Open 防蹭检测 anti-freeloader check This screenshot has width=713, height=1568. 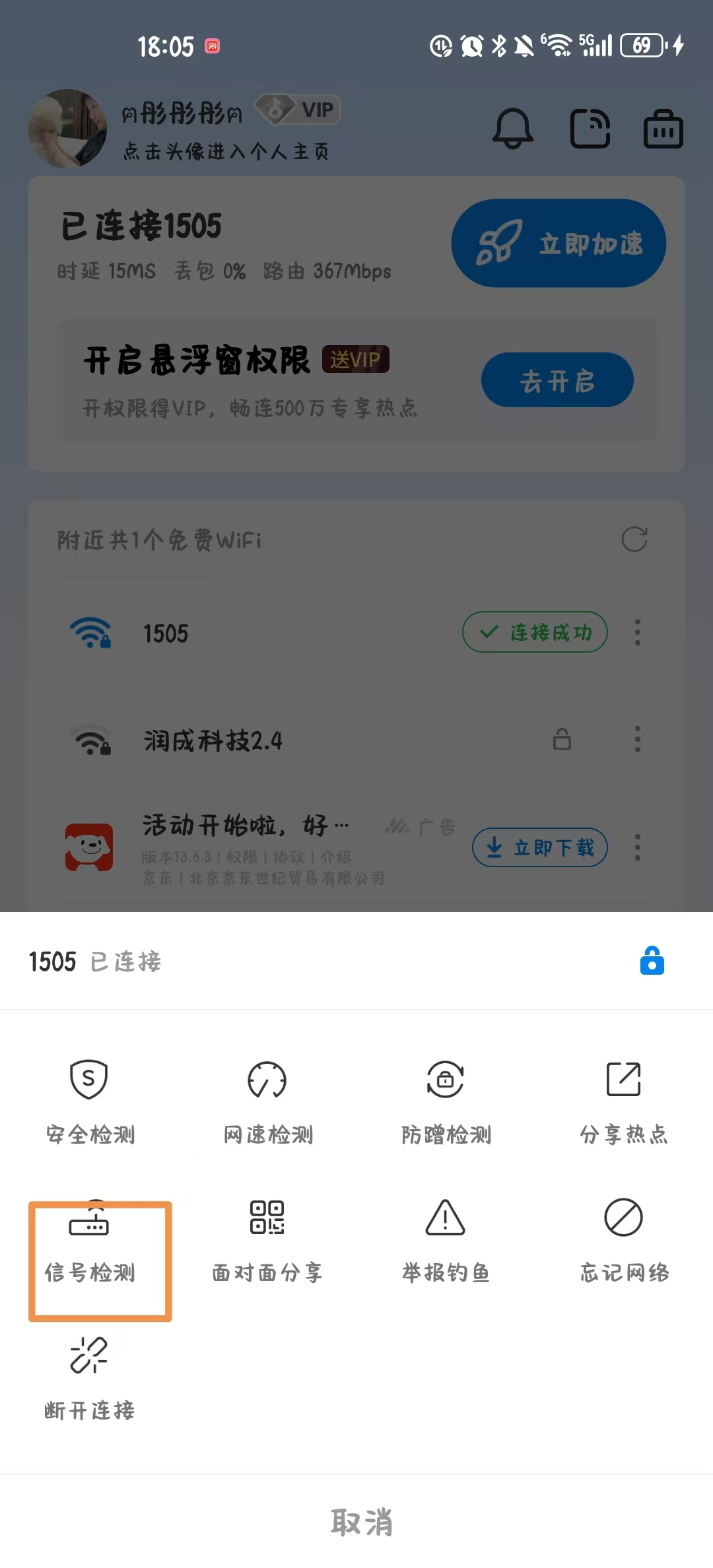click(x=446, y=1101)
